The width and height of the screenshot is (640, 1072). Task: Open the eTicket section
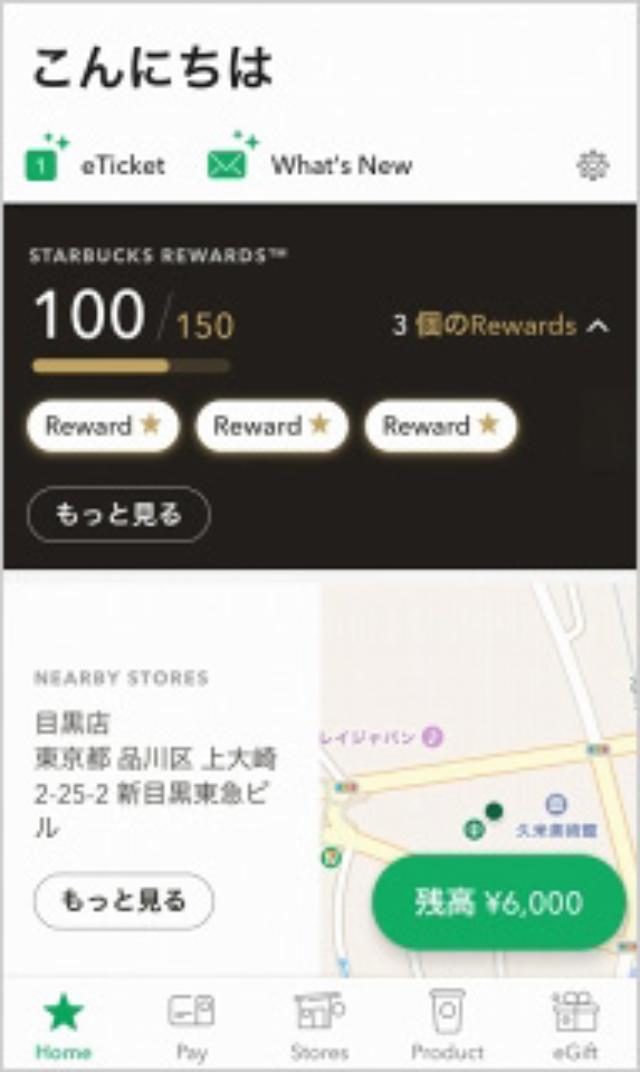coord(95,163)
